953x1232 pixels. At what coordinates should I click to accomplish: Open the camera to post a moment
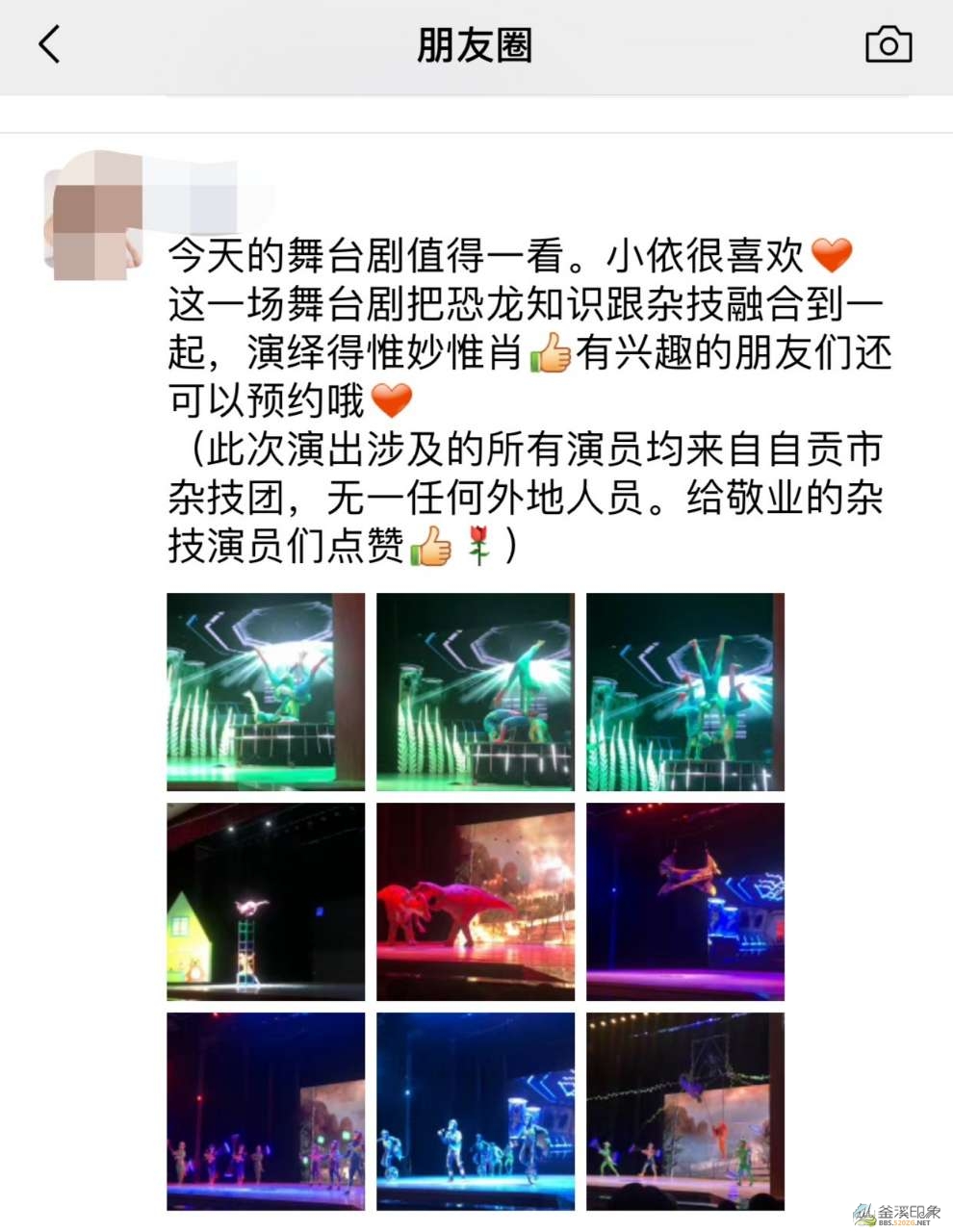[x=888, y=44]
